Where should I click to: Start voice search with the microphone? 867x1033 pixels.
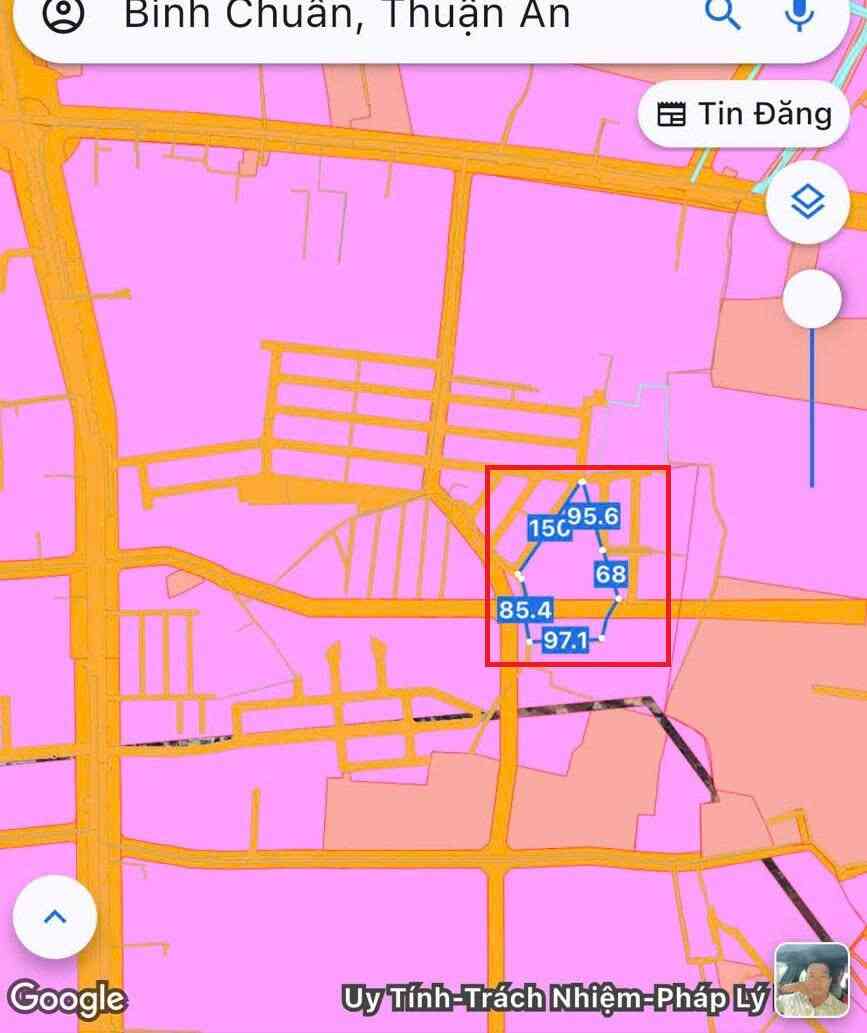point(798,13)
